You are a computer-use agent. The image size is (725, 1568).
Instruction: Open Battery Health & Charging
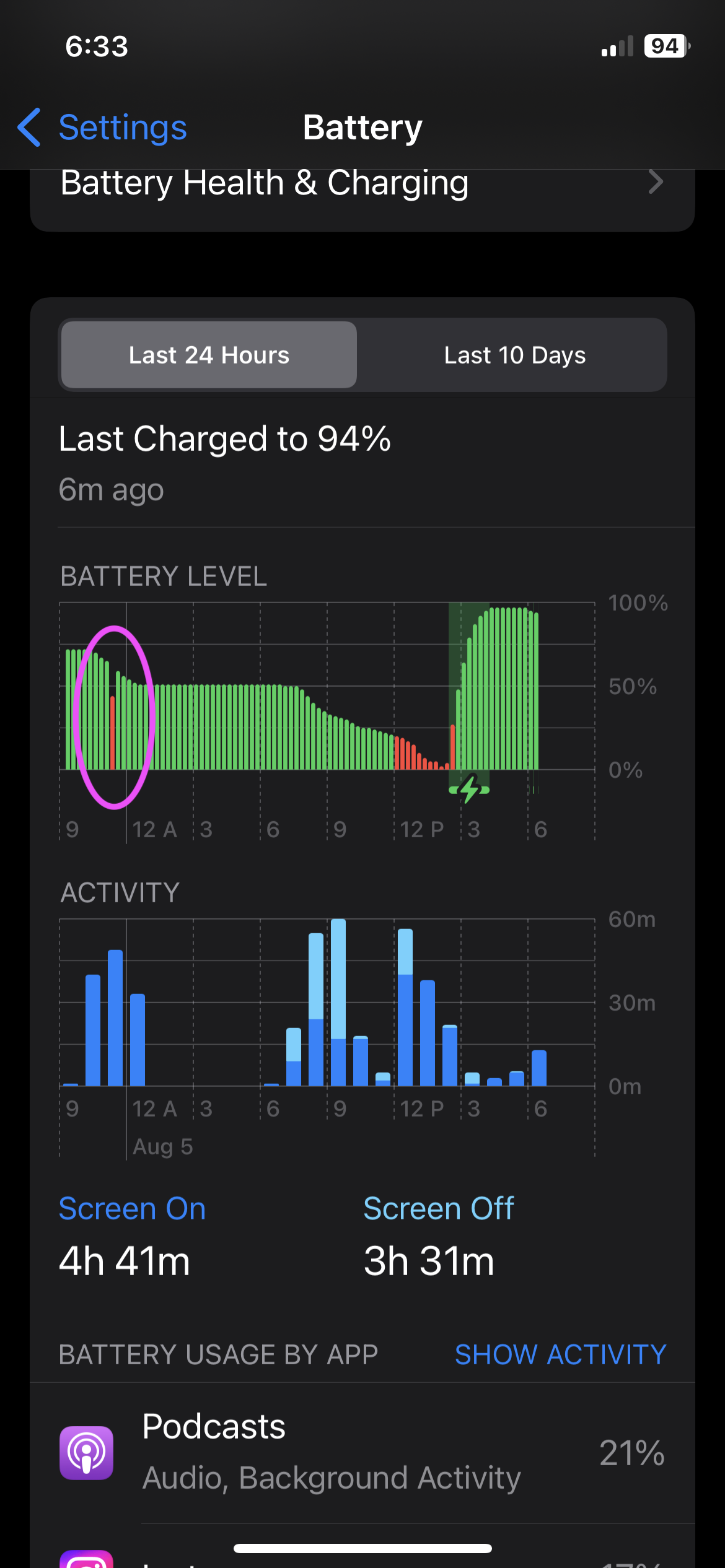click(x=362, y=185)
